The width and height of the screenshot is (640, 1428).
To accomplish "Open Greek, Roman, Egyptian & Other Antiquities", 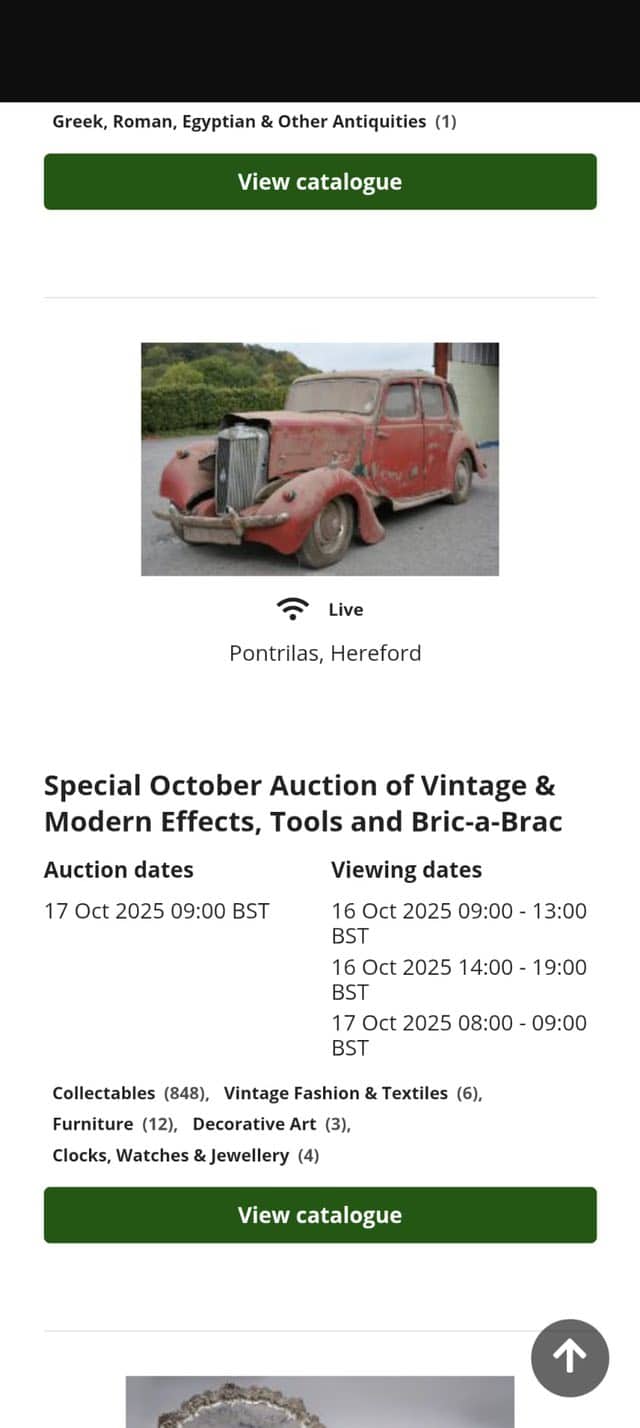I will pyautogui.click(x=239, y=122).
